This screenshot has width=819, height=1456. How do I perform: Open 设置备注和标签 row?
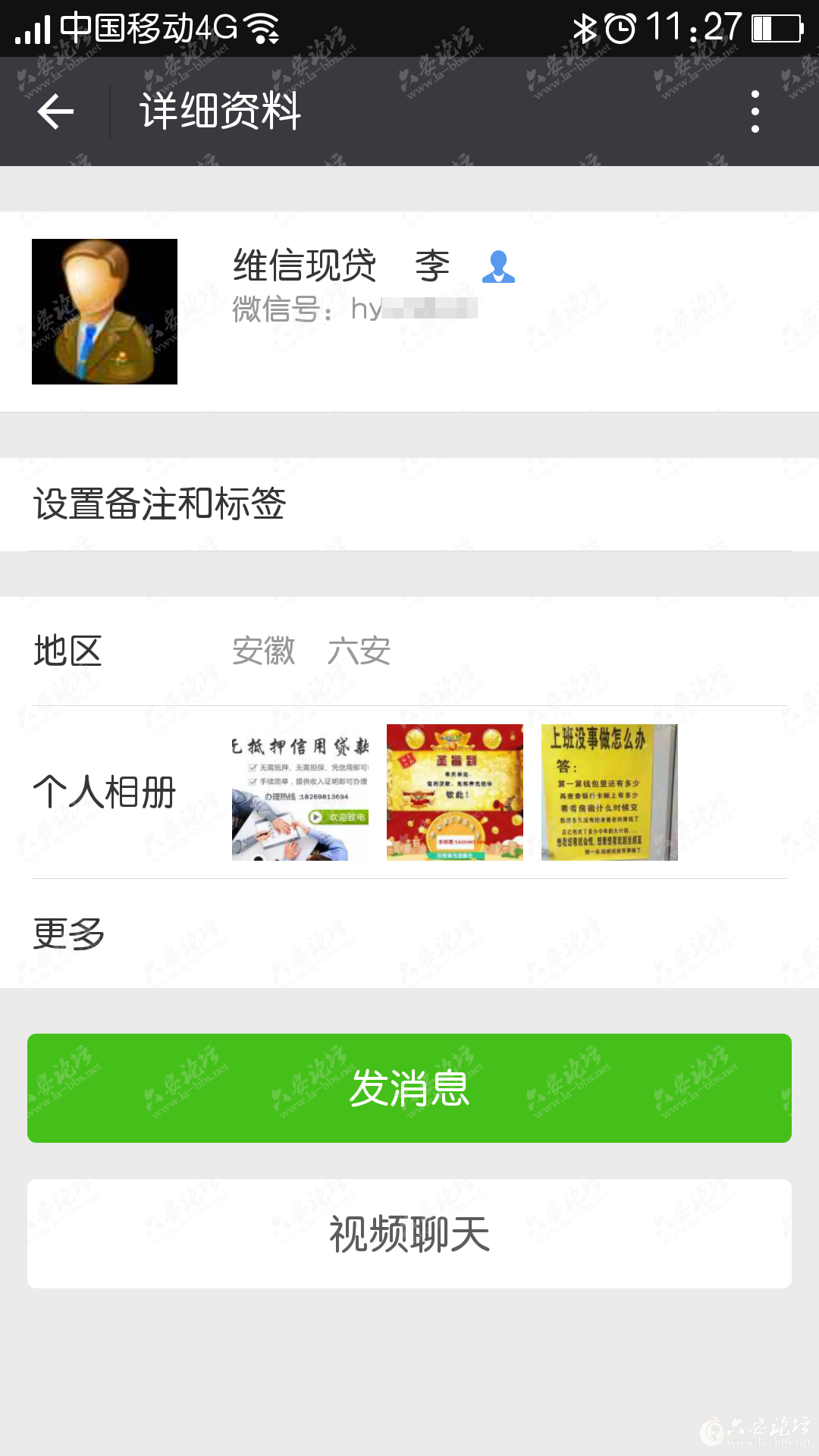tap(409, 504)
